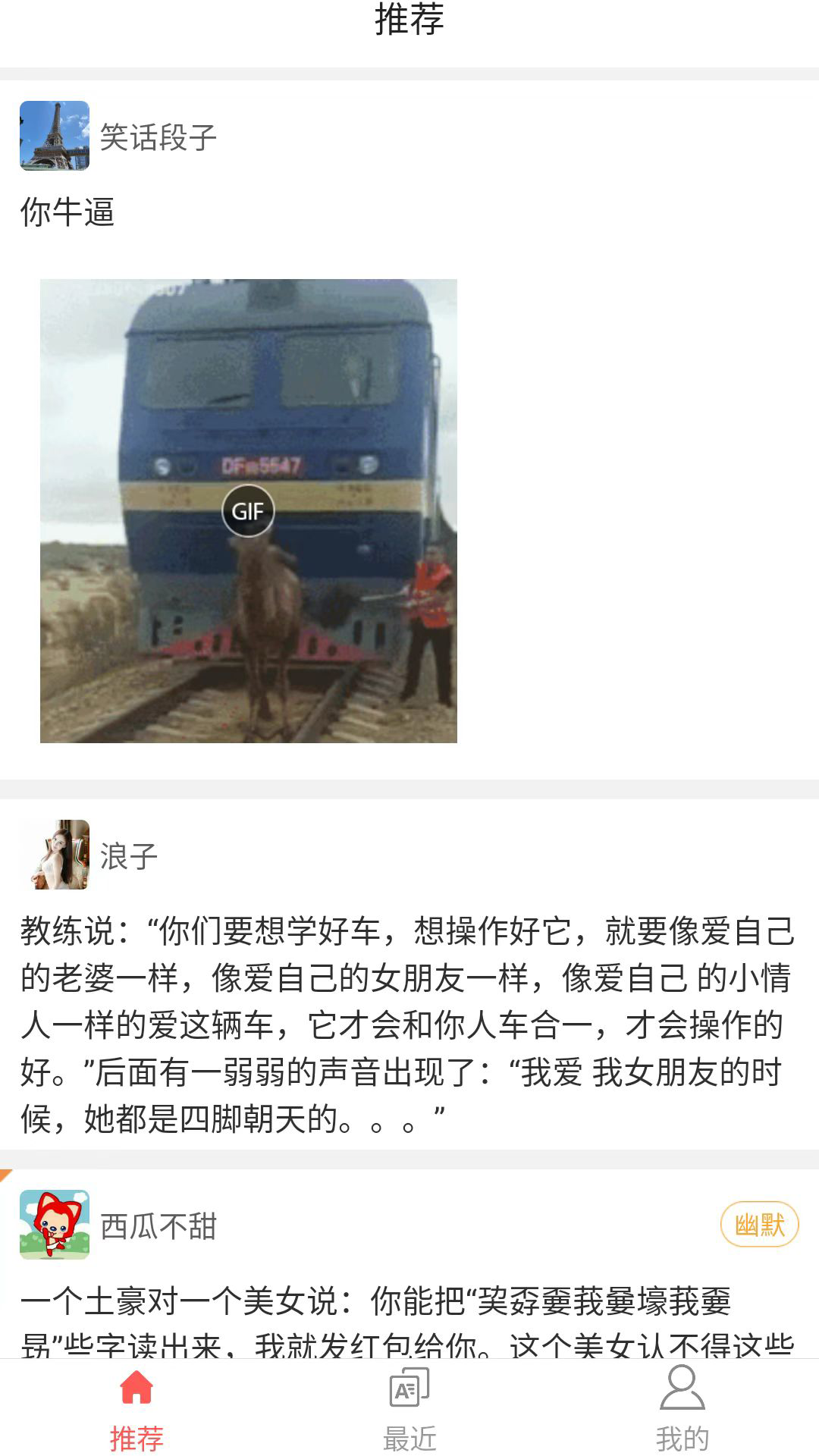
Task: Tap the 推荐 page title
Action: pyautogui.click(x=409, y=23)
